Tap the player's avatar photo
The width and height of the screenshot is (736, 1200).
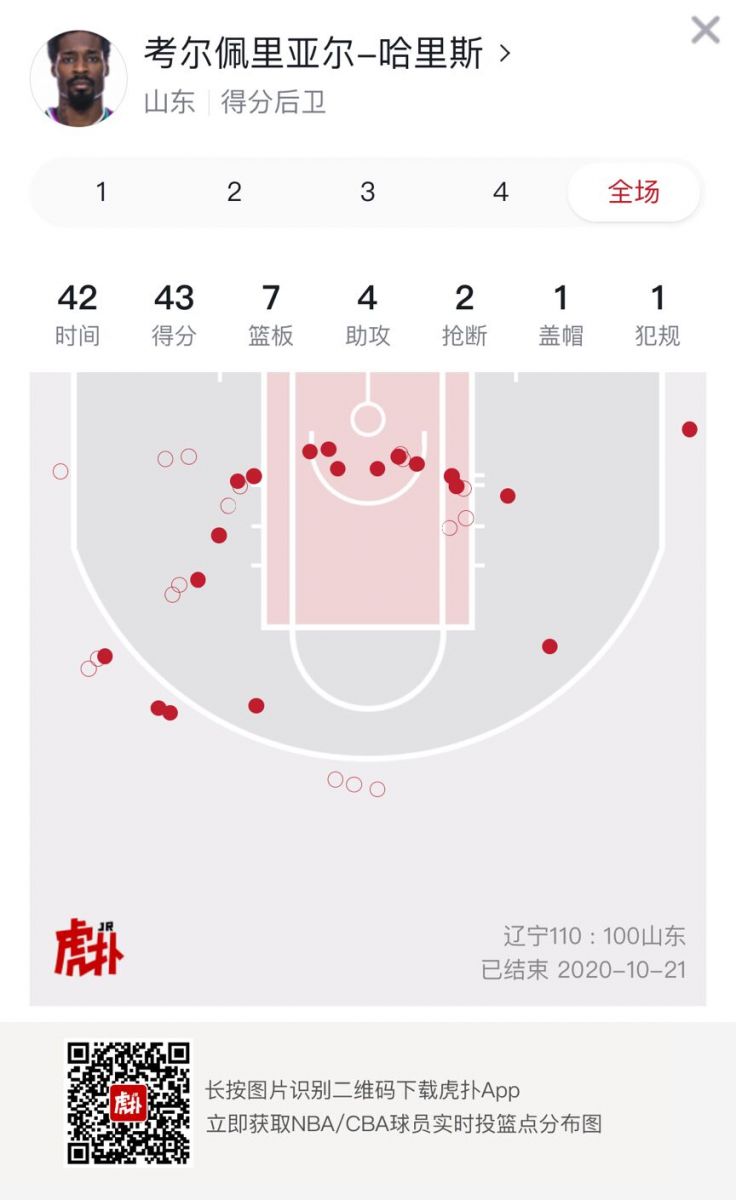(x=79, y=78)
